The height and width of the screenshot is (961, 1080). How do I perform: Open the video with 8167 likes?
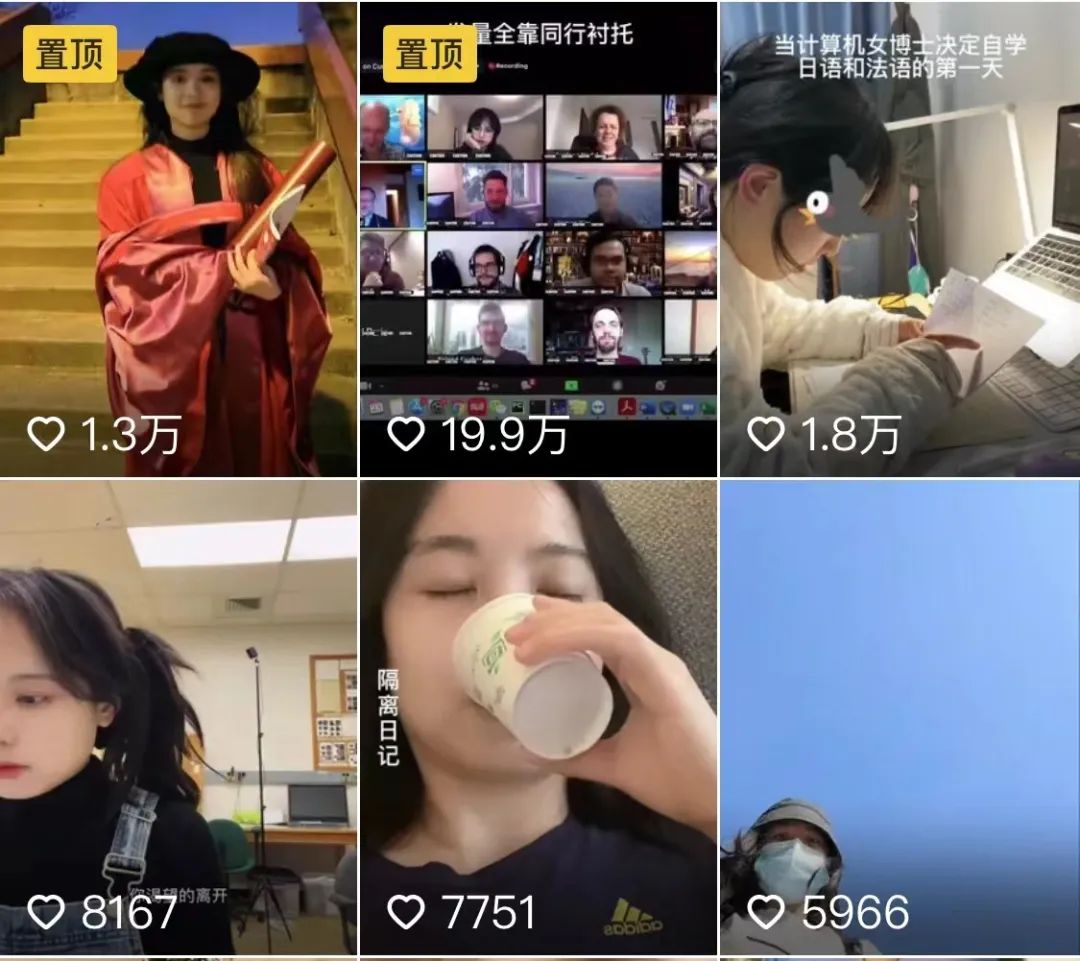click(x=178, y=718)
